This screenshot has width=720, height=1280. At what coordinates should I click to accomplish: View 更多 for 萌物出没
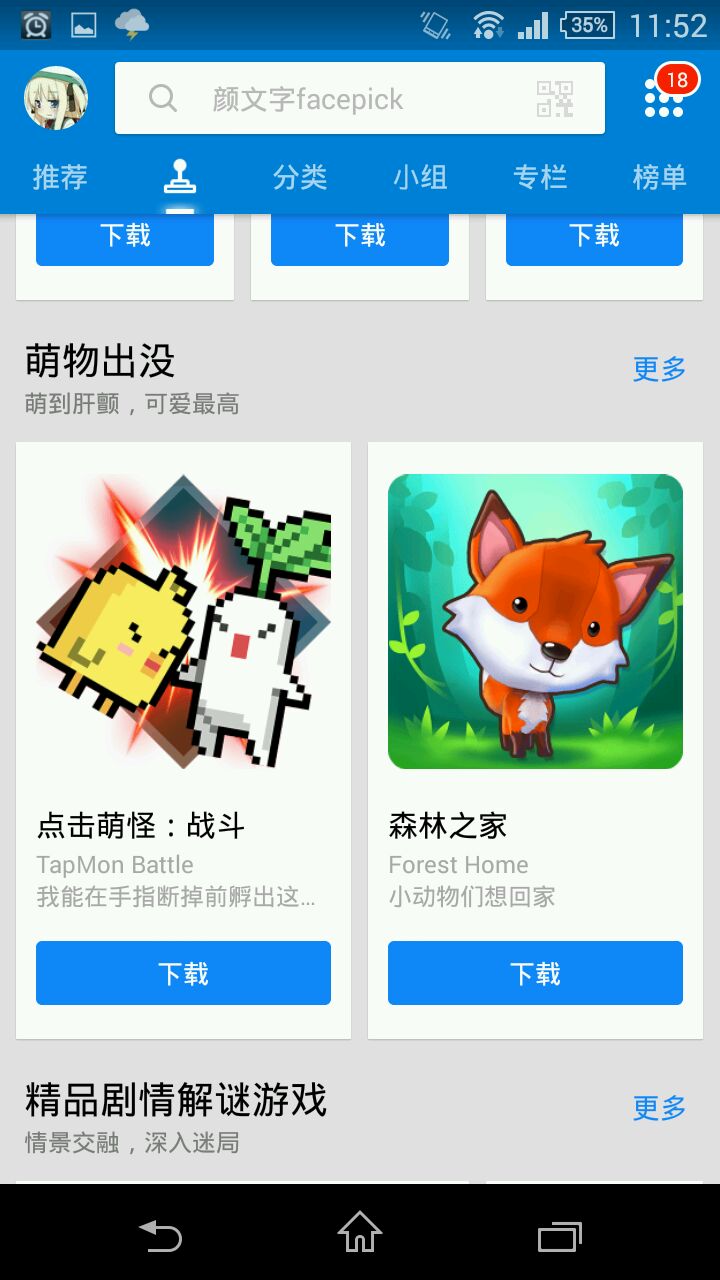point(660,369)
